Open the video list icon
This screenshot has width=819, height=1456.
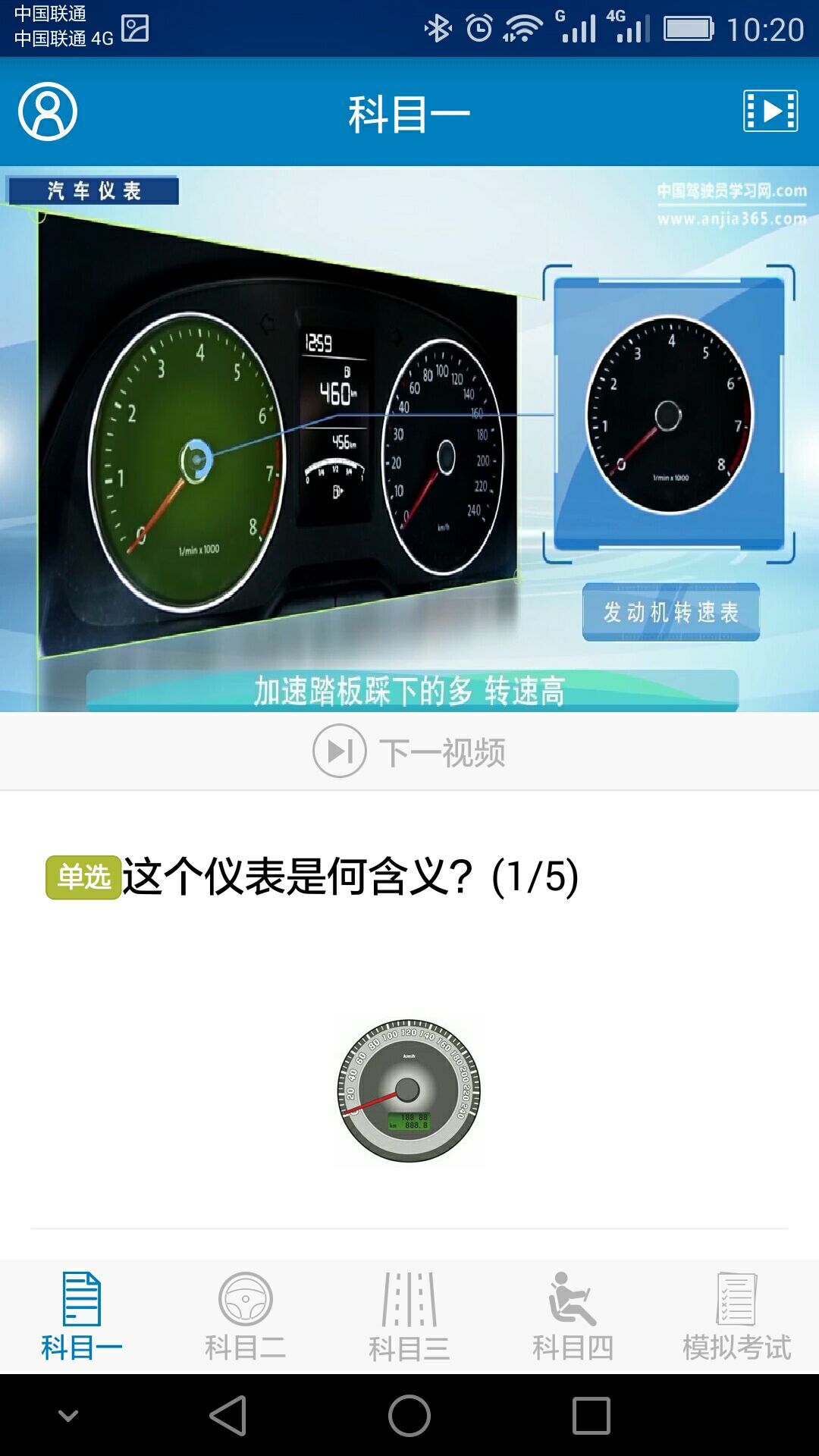(770, 111)
